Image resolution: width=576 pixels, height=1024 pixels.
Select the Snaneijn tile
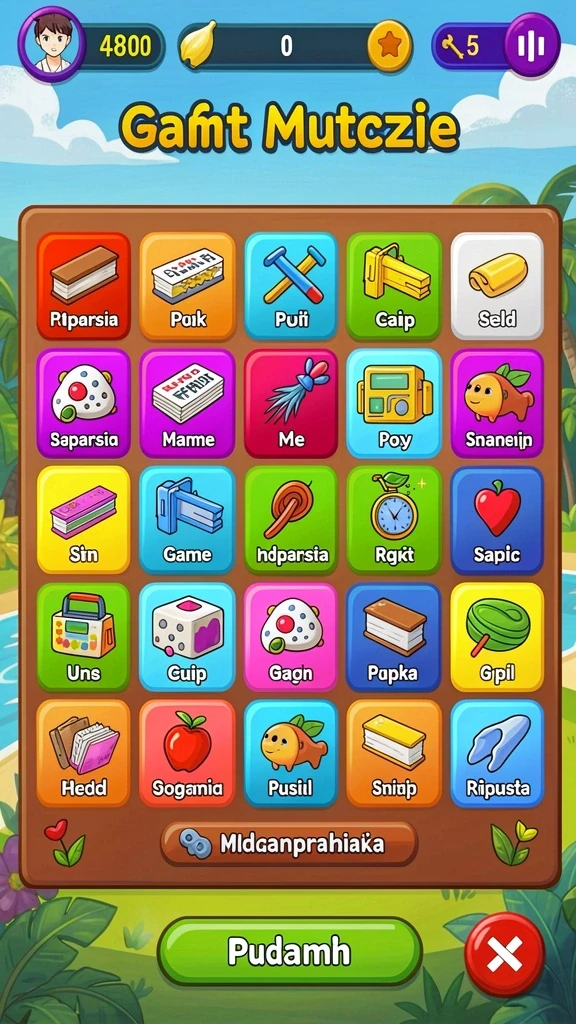click(x=497, y=403)
